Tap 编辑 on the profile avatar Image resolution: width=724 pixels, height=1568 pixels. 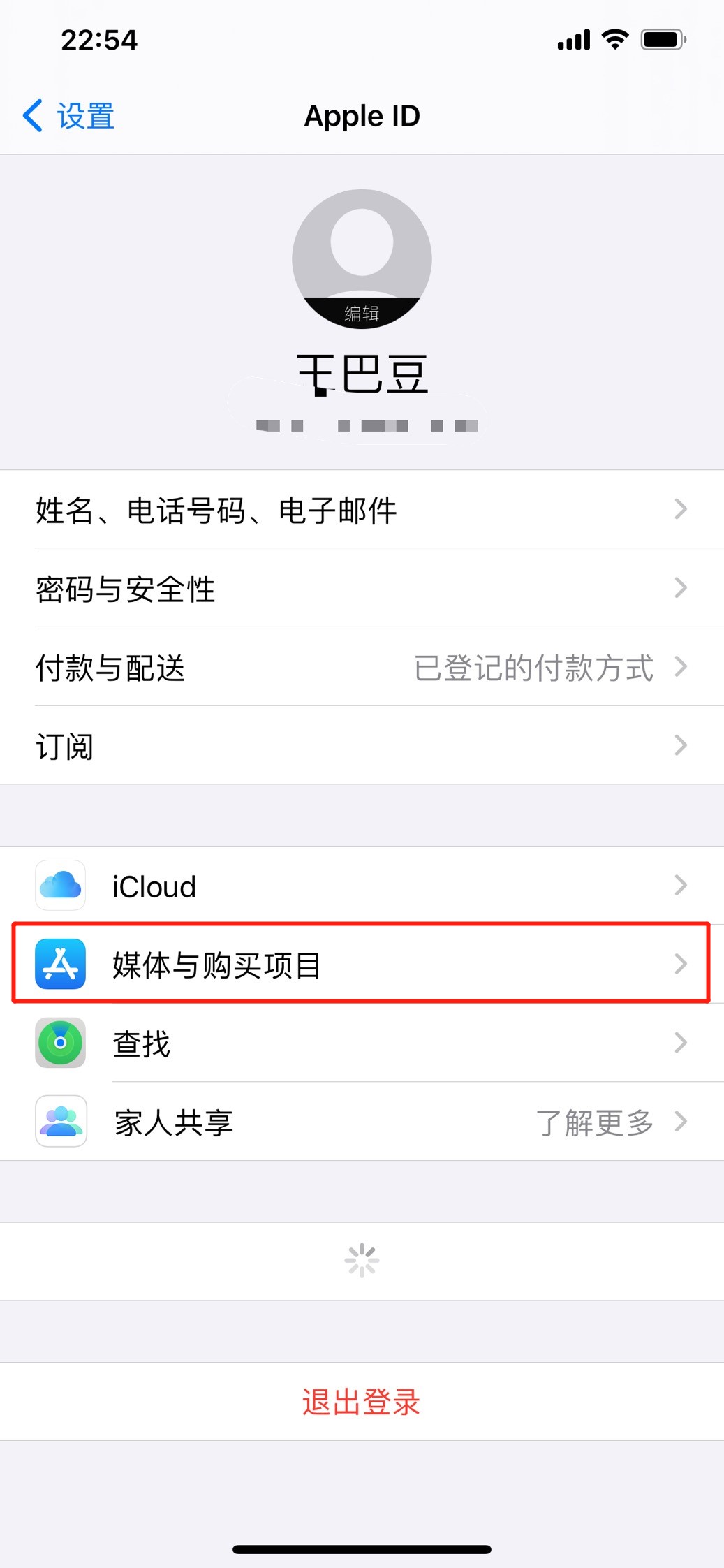coord(362,313)
